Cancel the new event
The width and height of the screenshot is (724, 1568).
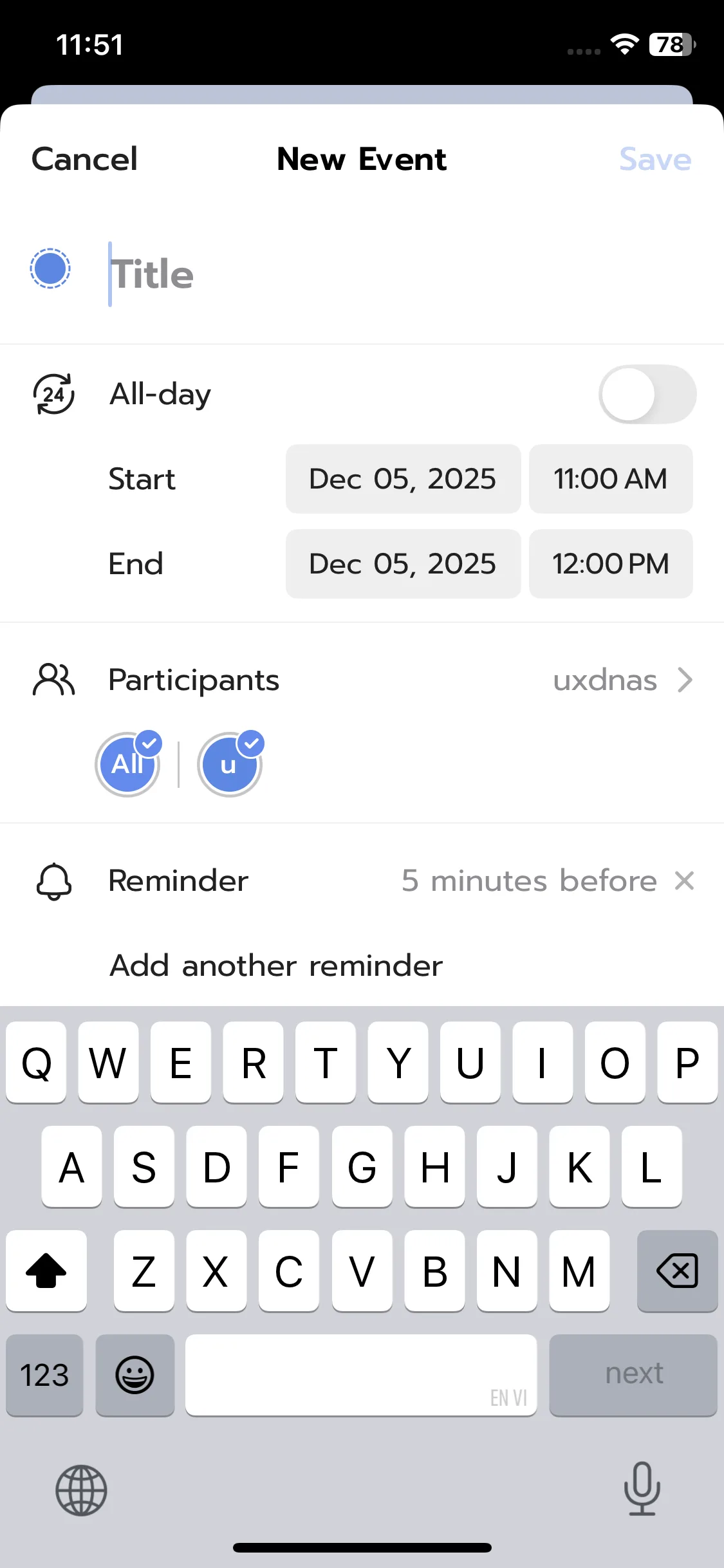point(84,159)
